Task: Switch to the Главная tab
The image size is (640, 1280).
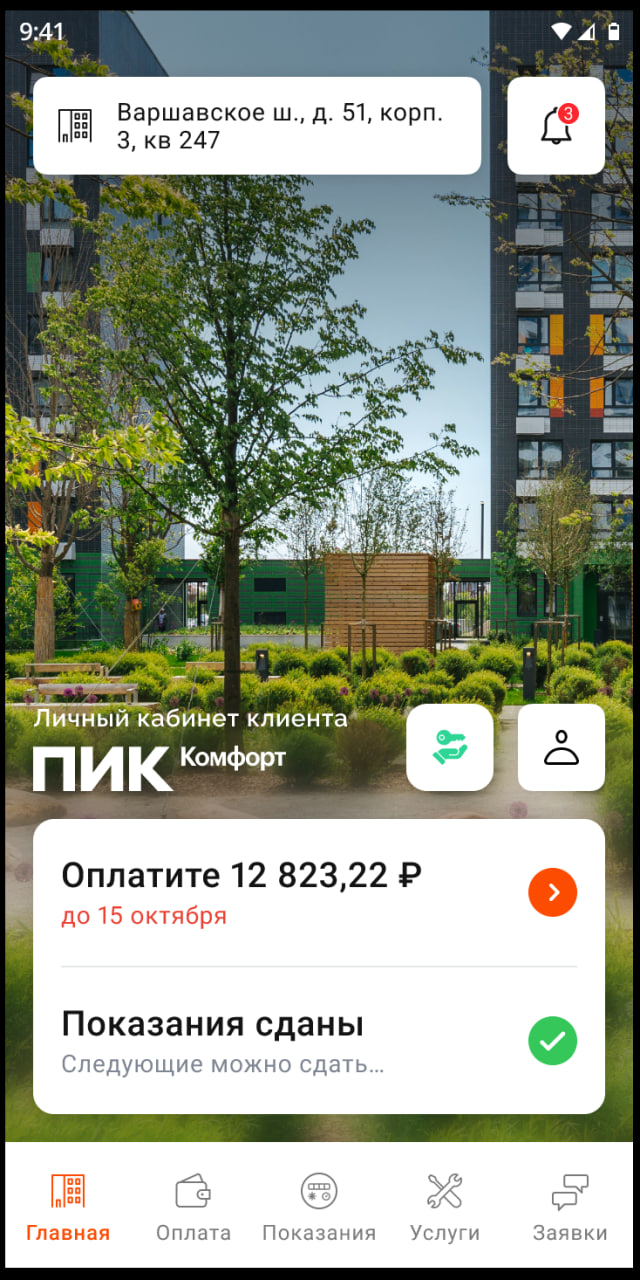Action: point(68,1206)
